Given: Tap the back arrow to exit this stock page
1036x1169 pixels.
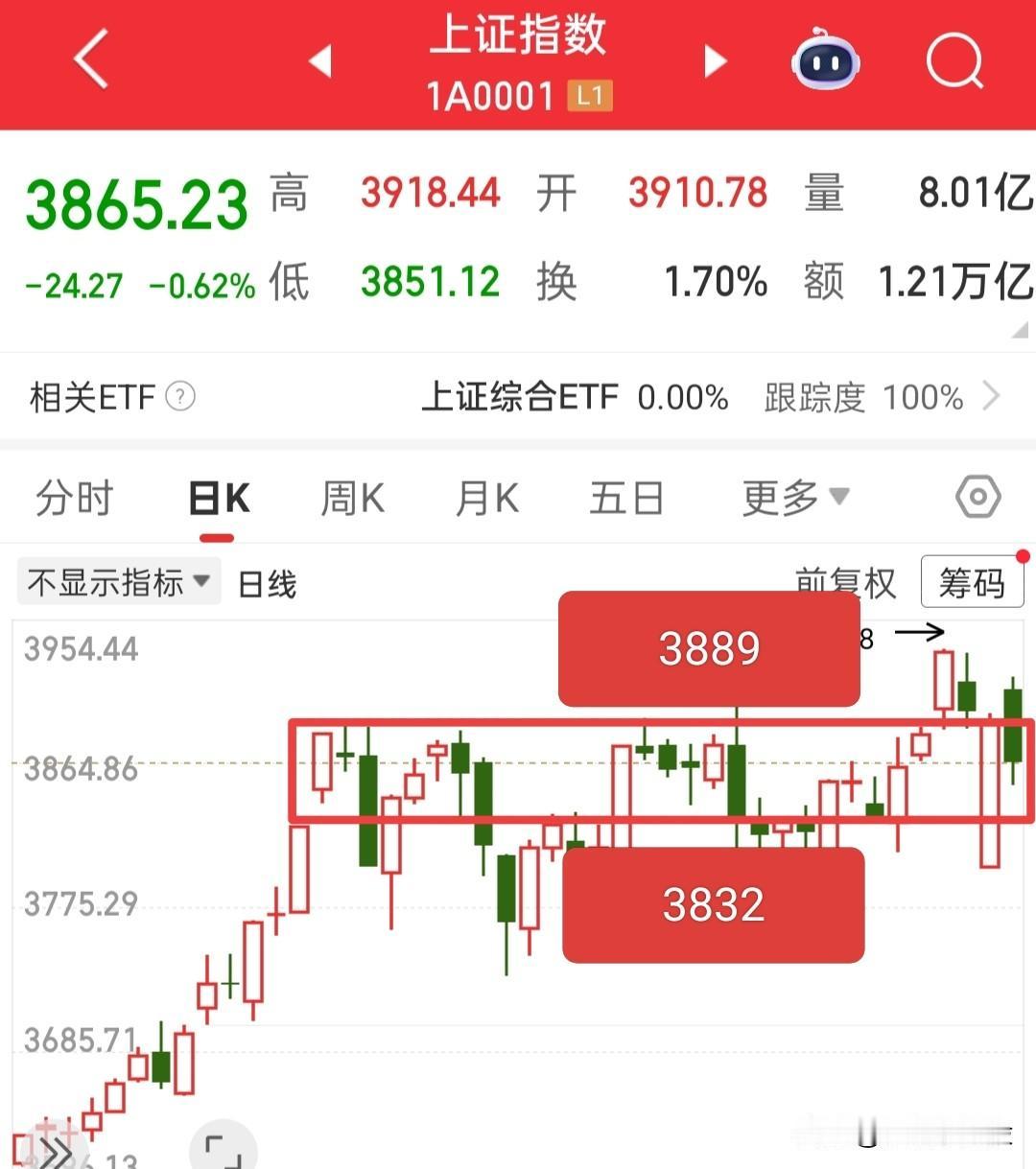Looking at the screenshot, I should (88, 59).
